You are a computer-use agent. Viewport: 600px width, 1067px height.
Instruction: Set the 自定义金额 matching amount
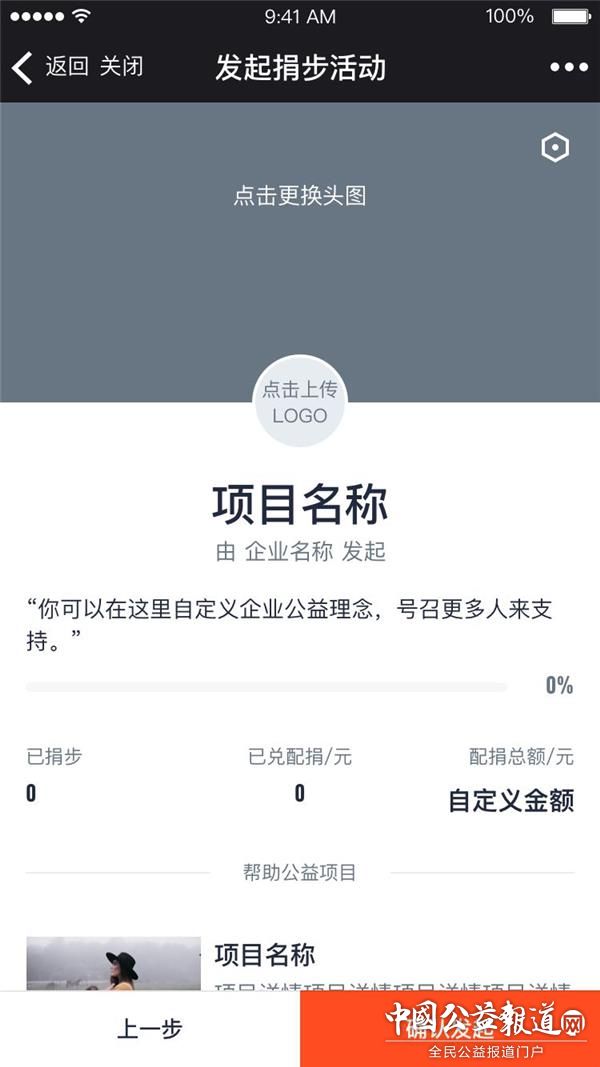[x=510, y=801]
